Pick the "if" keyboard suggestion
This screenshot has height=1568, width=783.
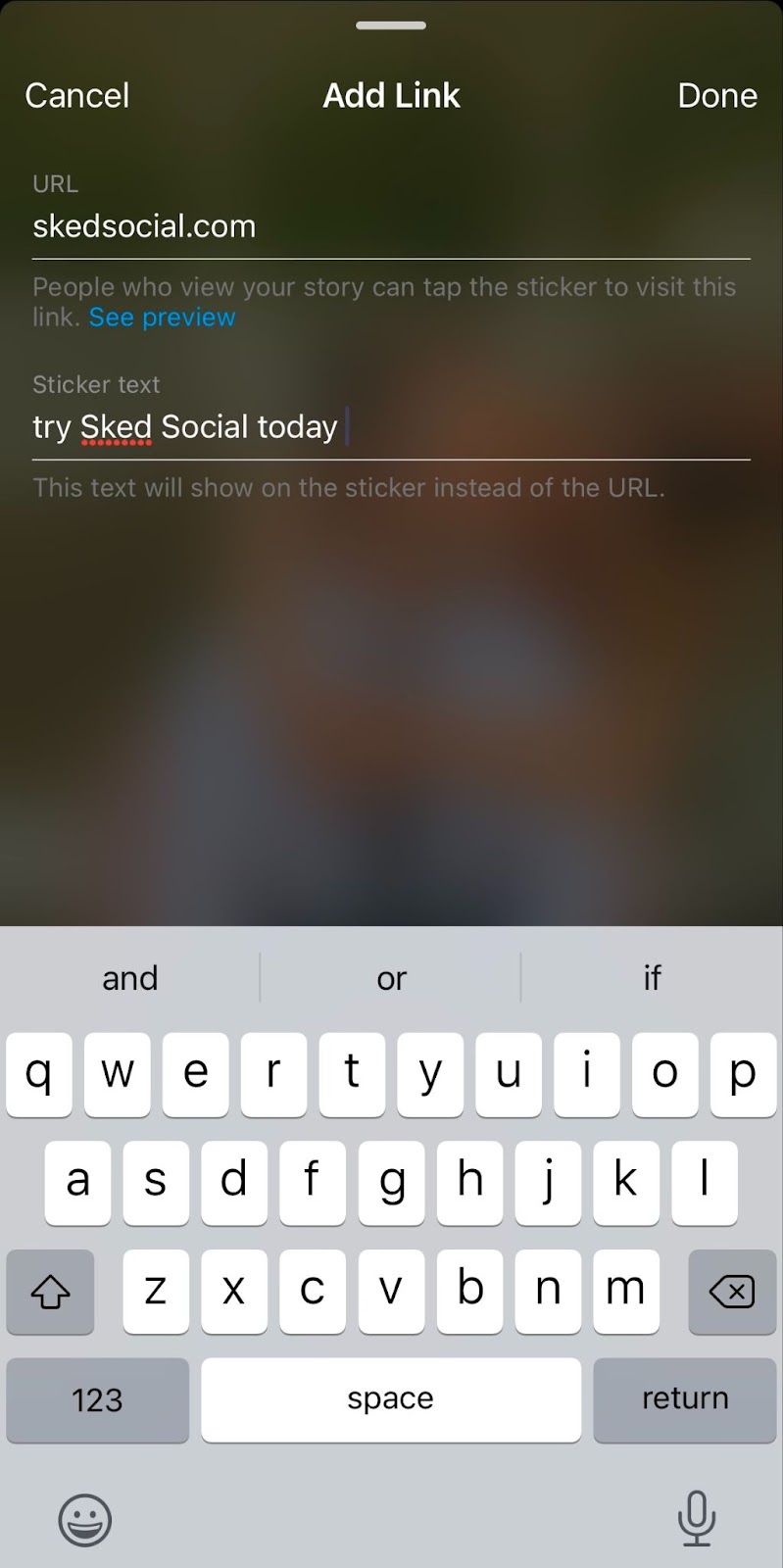652,977
